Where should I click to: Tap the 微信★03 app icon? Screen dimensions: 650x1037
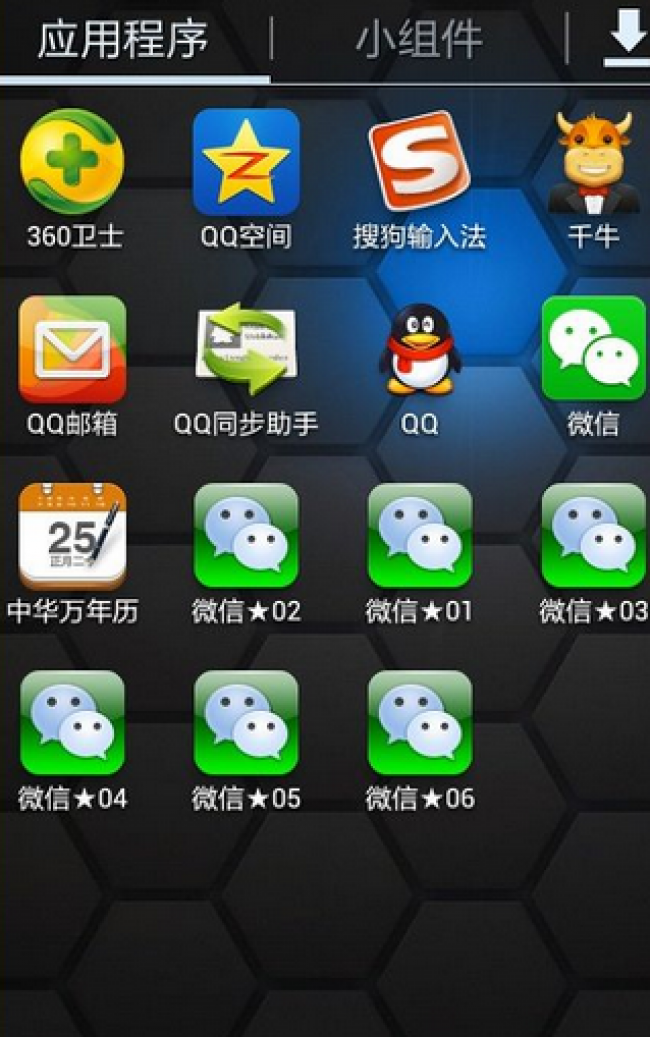click(593, 537)
